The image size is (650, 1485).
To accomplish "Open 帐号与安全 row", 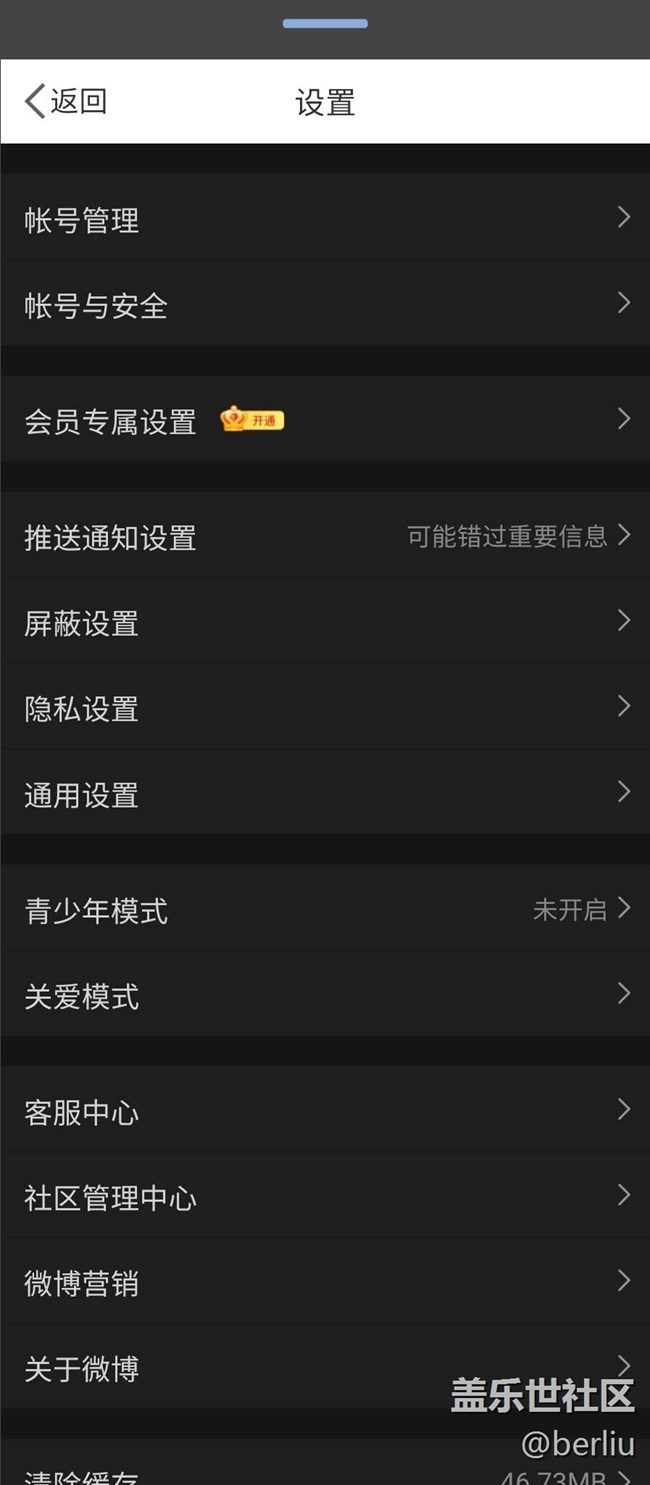I will (325, 303).
